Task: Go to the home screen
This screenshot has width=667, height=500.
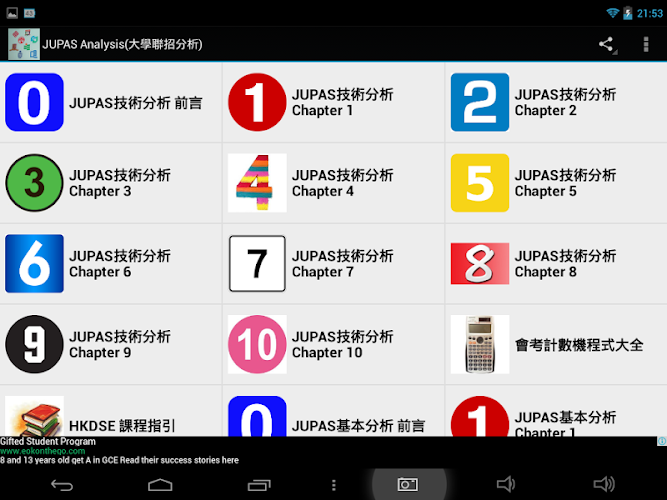Action: [x=160, y=485]
